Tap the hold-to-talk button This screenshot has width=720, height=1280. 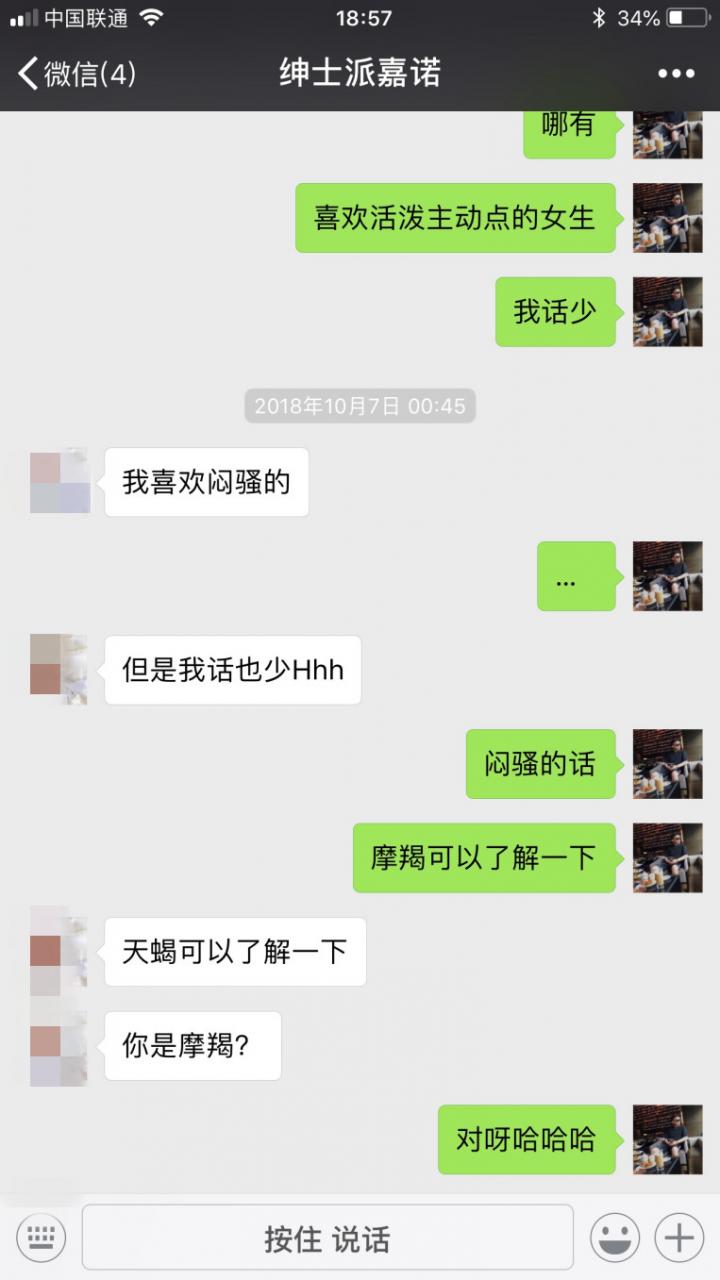pyautogui.click(x=327, y=1239)
